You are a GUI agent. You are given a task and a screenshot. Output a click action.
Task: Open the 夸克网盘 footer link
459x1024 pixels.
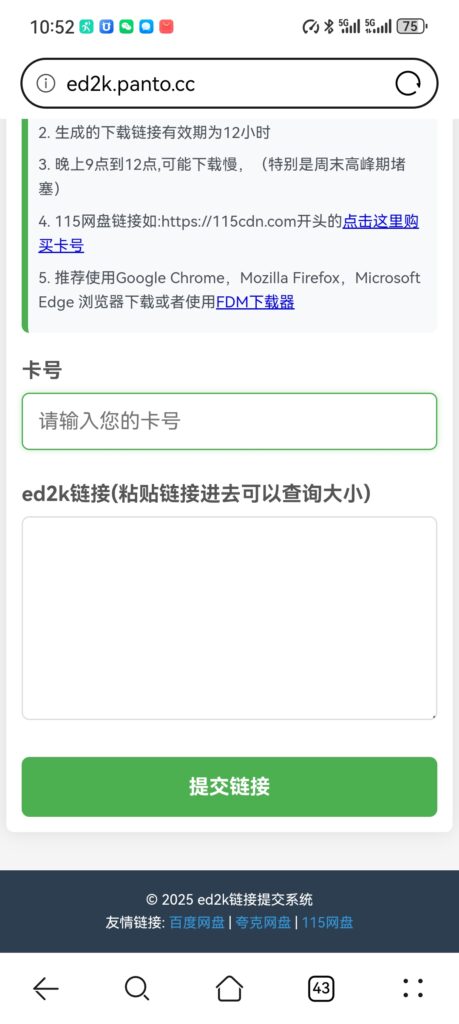263,923
